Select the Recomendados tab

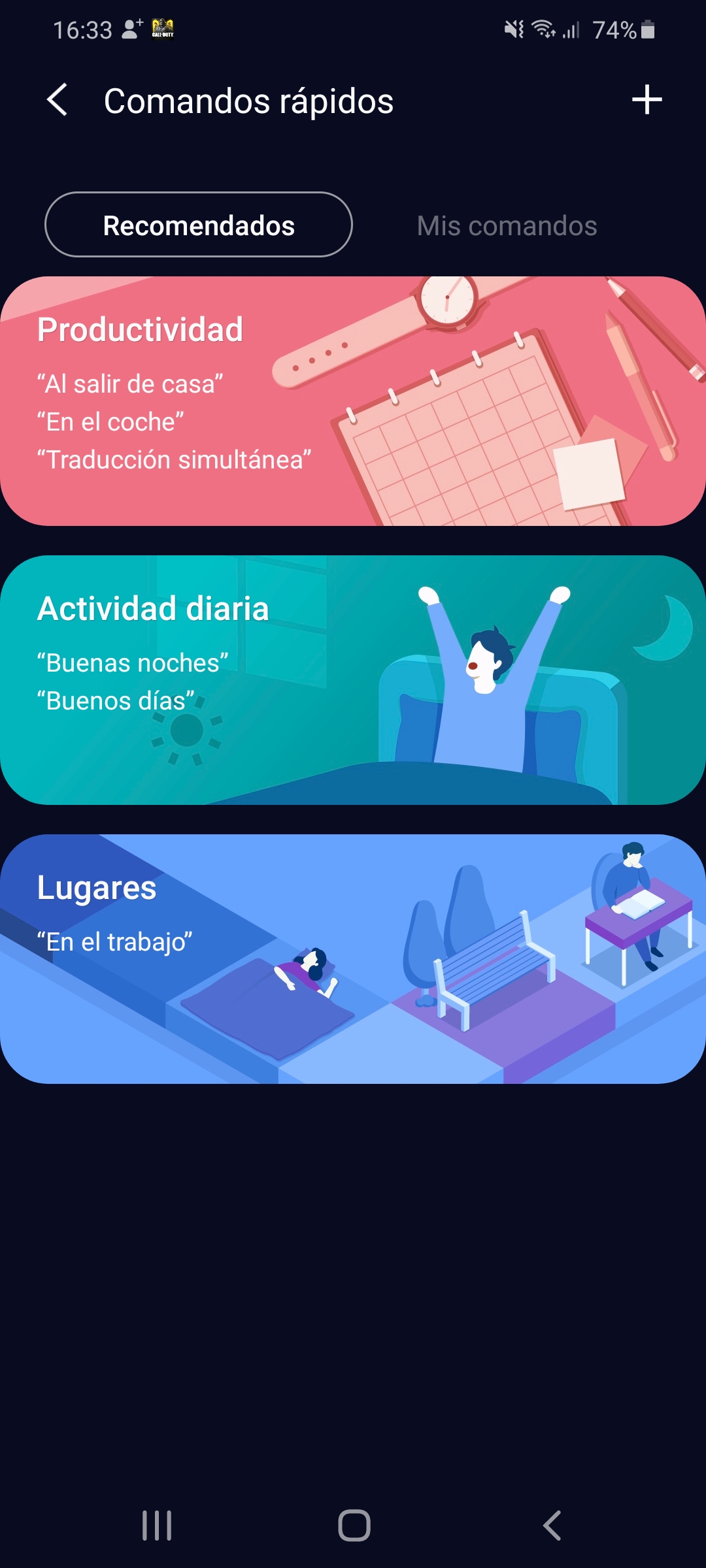199,225
